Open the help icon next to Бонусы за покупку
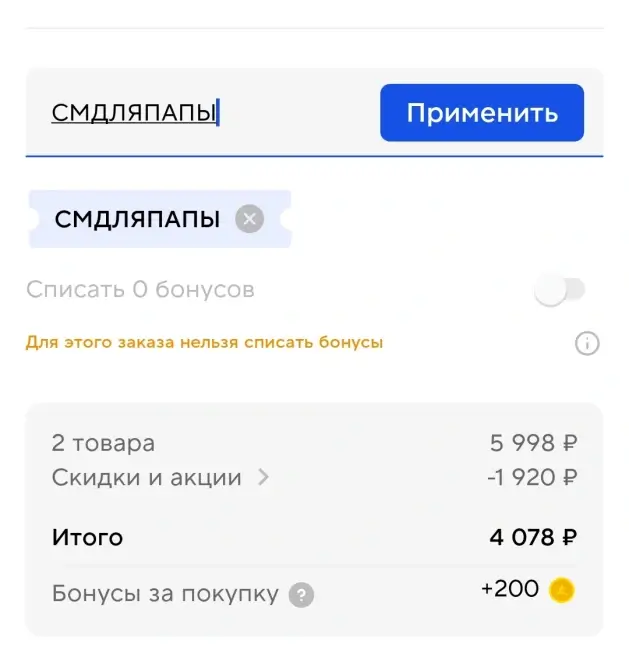Image resolution: width=629 pixels, height=650 pixels. click(x=301, y=596)
